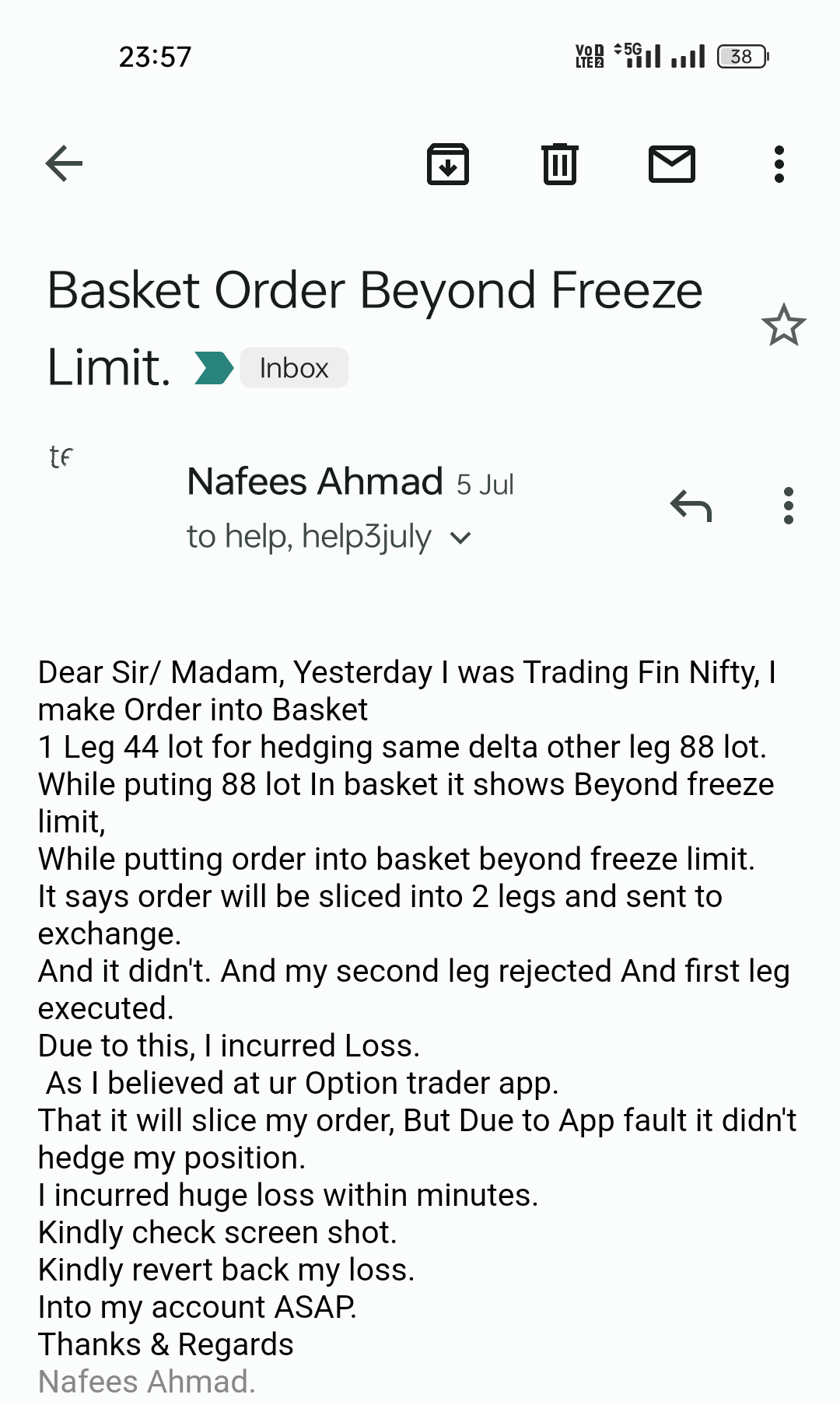Expand recipient details for help, help3july
Screen dimensions: 840x1405
[x=460, y=538]
